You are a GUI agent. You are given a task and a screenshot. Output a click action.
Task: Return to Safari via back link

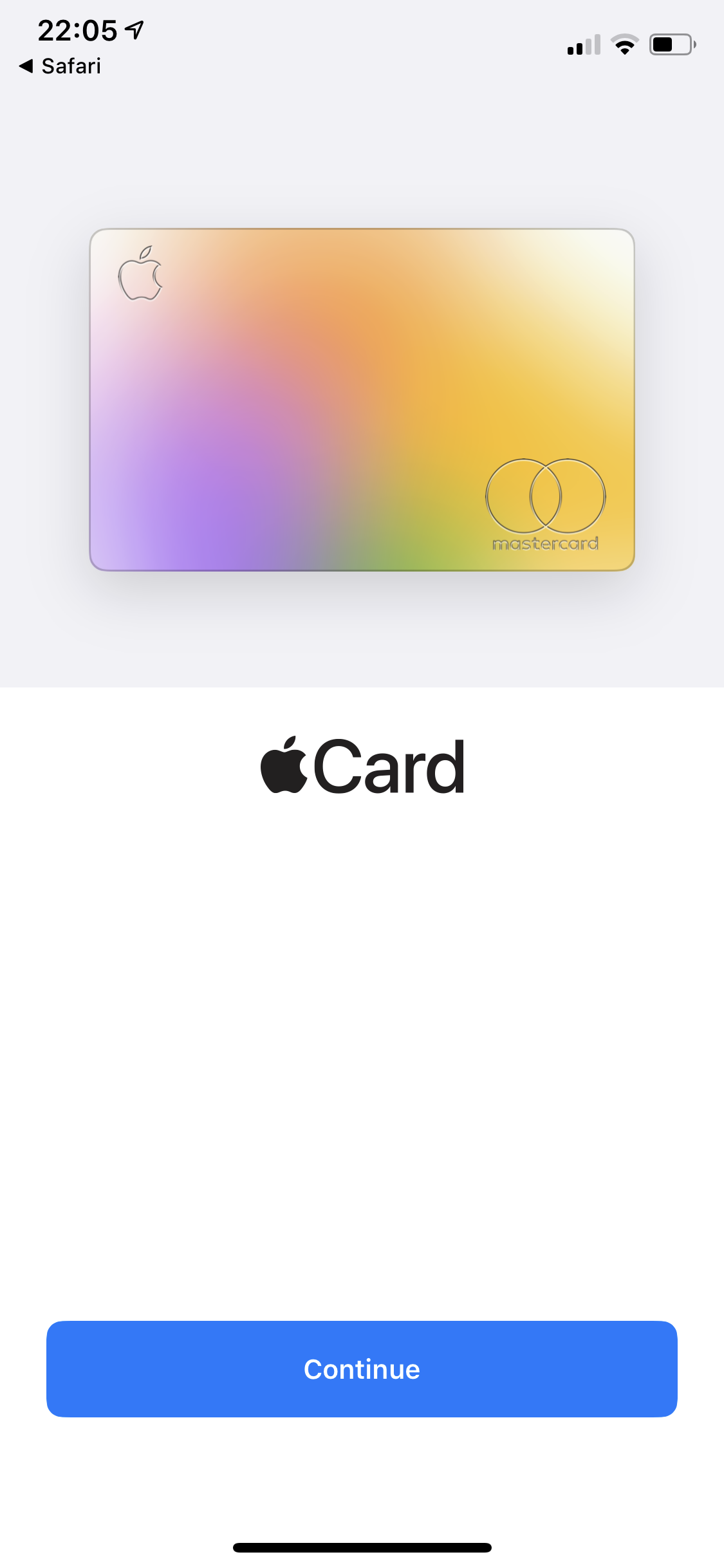pyautogui.click(x=60, y=66)
